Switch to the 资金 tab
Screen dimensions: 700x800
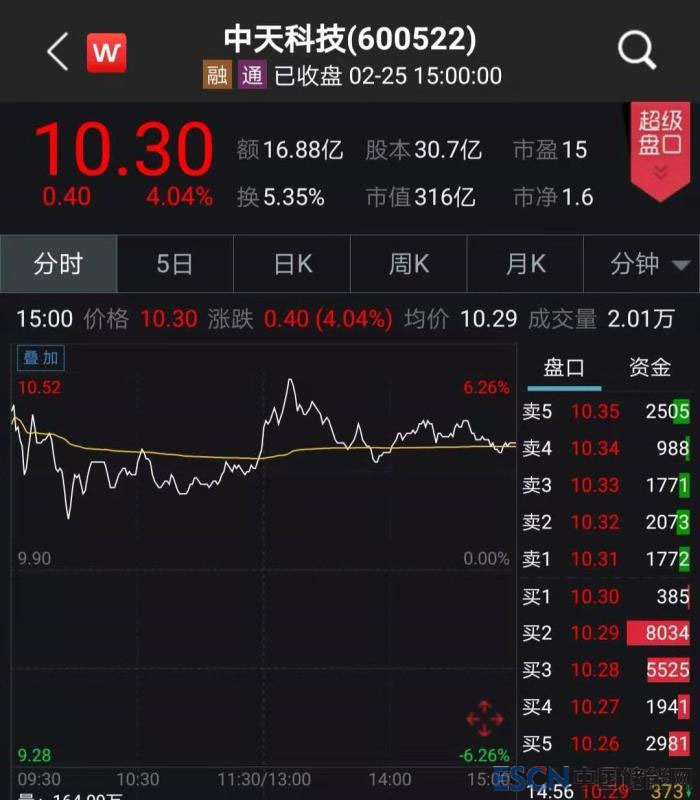tap(649, 367)
